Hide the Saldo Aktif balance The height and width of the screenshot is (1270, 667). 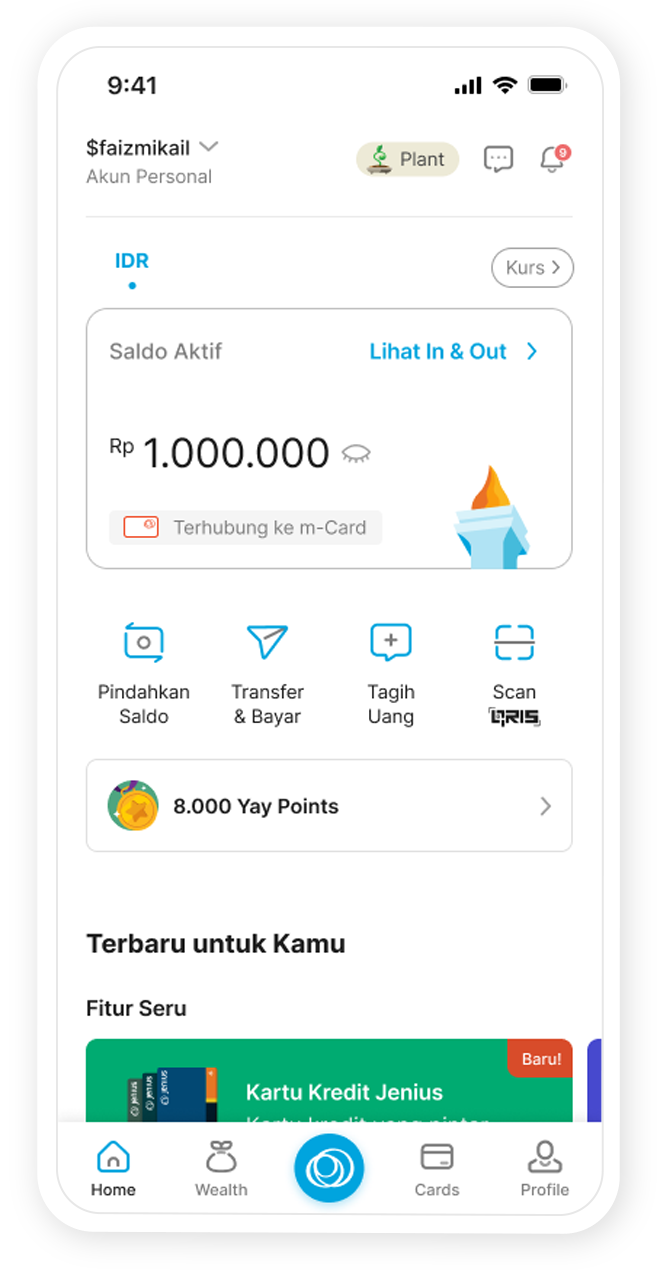pos(355,454)
